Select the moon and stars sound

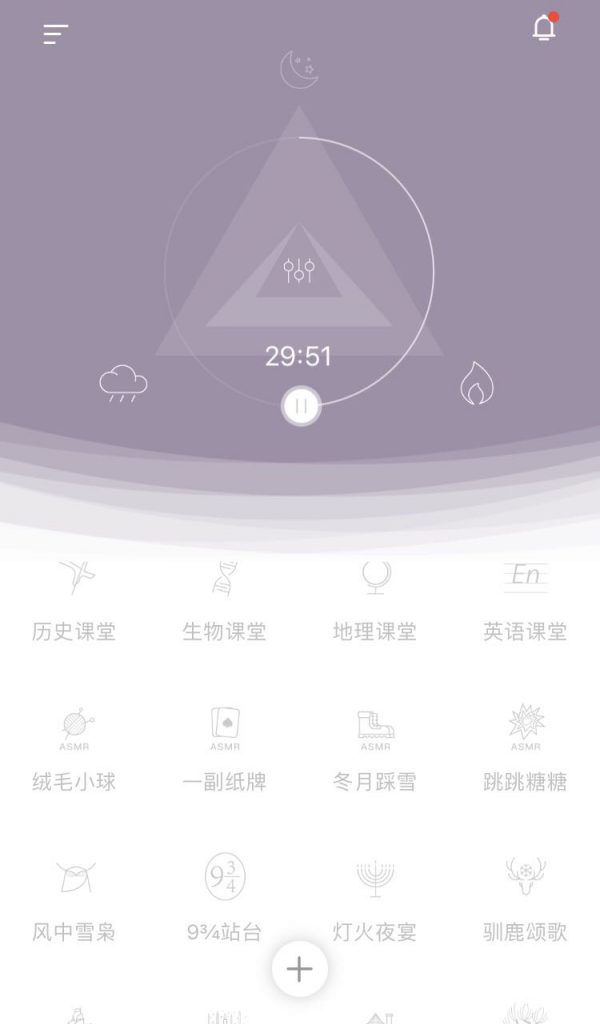click(299, 70)
